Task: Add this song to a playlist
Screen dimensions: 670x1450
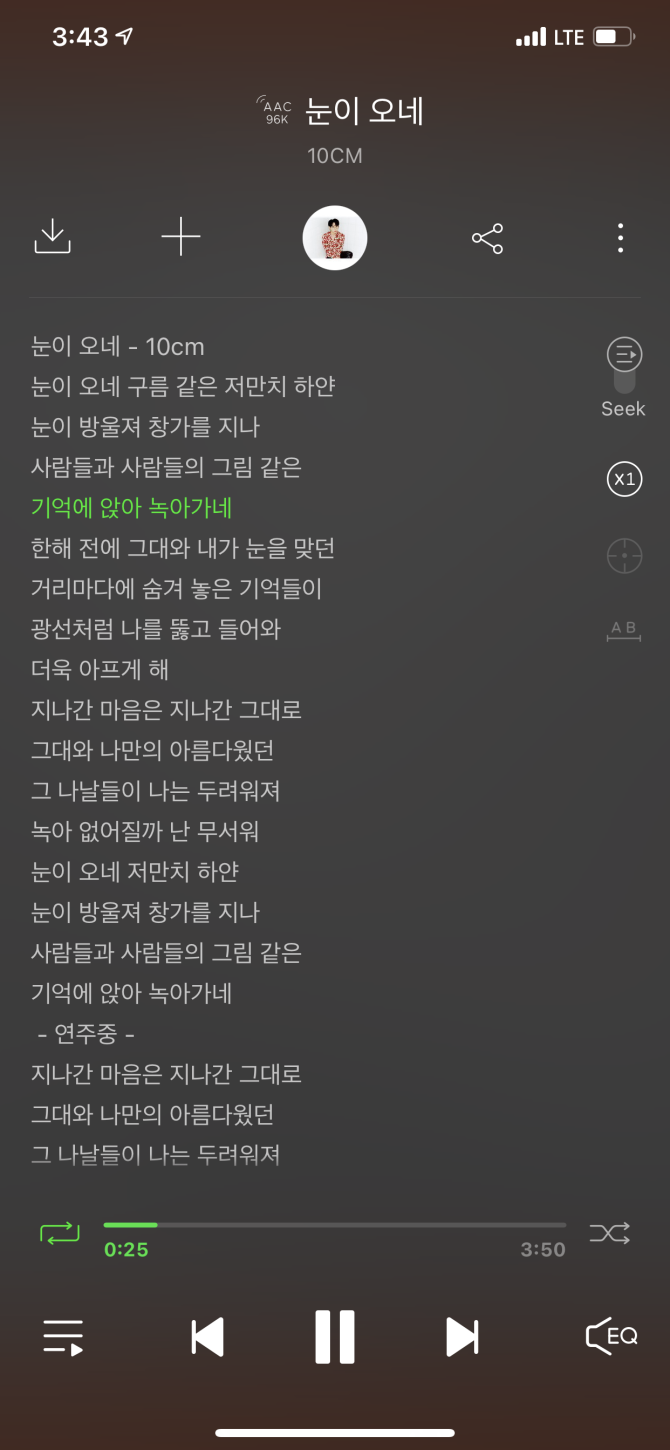Action: click(x=181, y=237)
